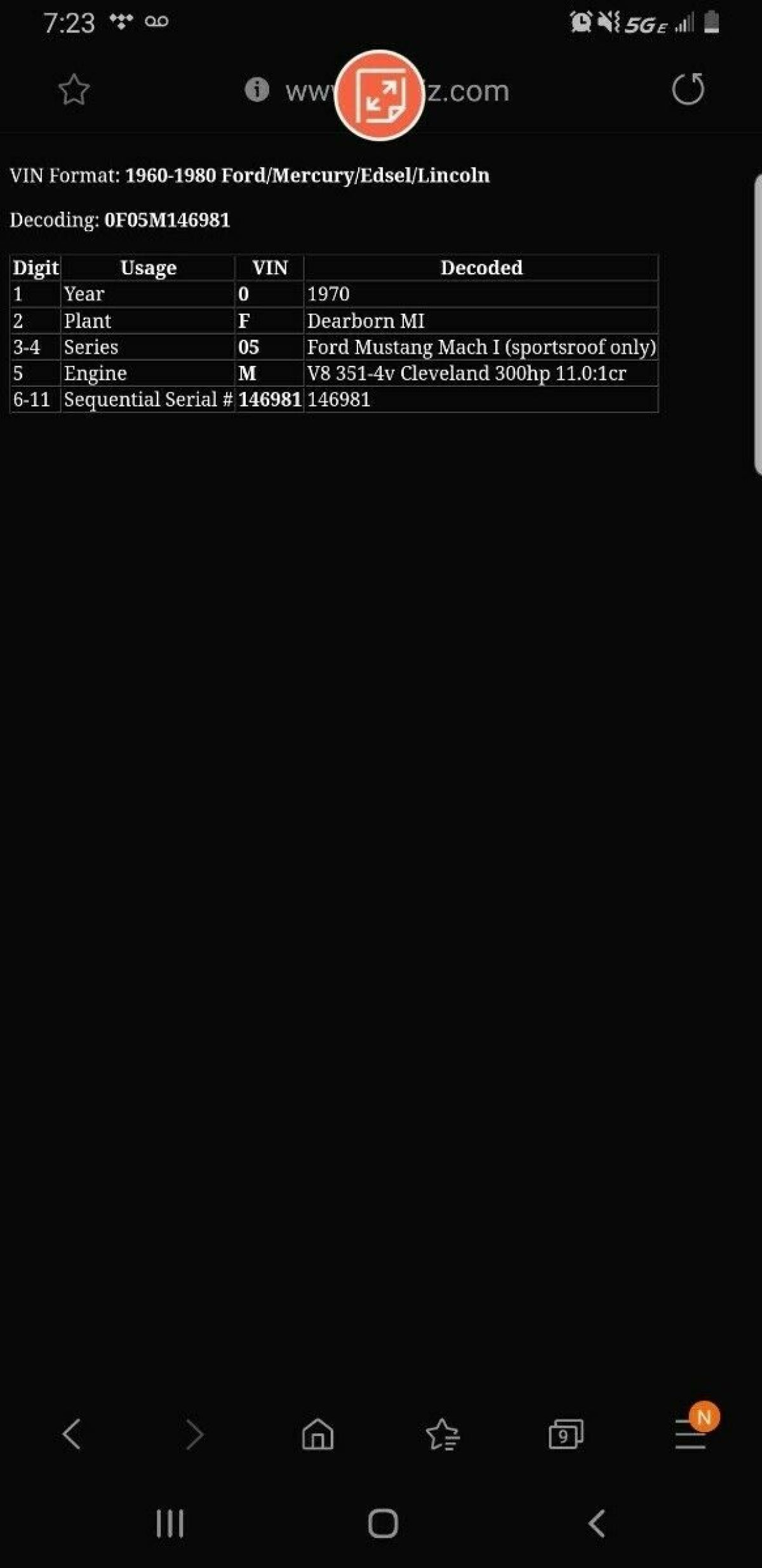Bookmark this page with the star icon
762x1568 pixels.
(x=74, y=90)
